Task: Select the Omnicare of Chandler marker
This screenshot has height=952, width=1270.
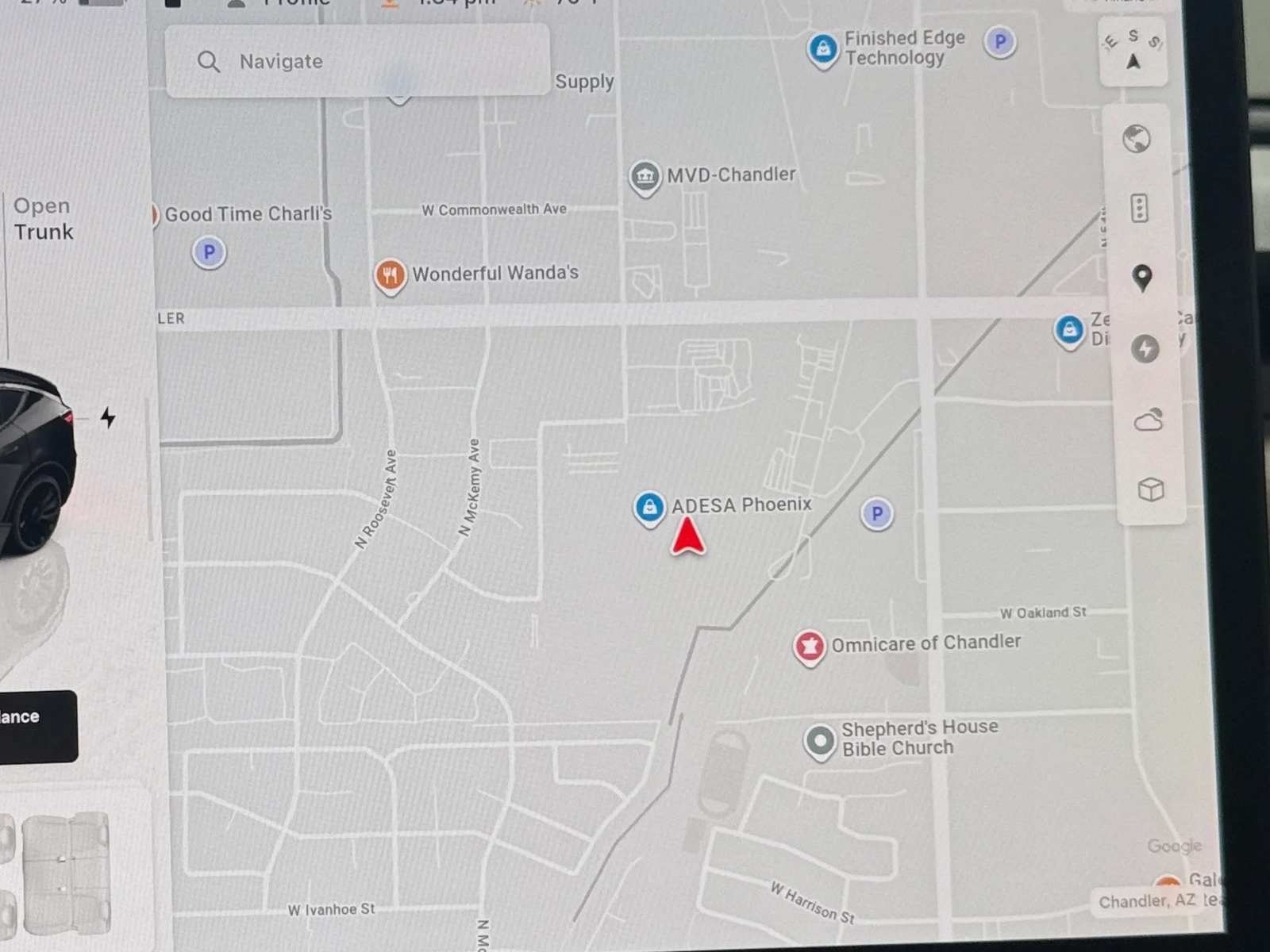Action: 809,647
